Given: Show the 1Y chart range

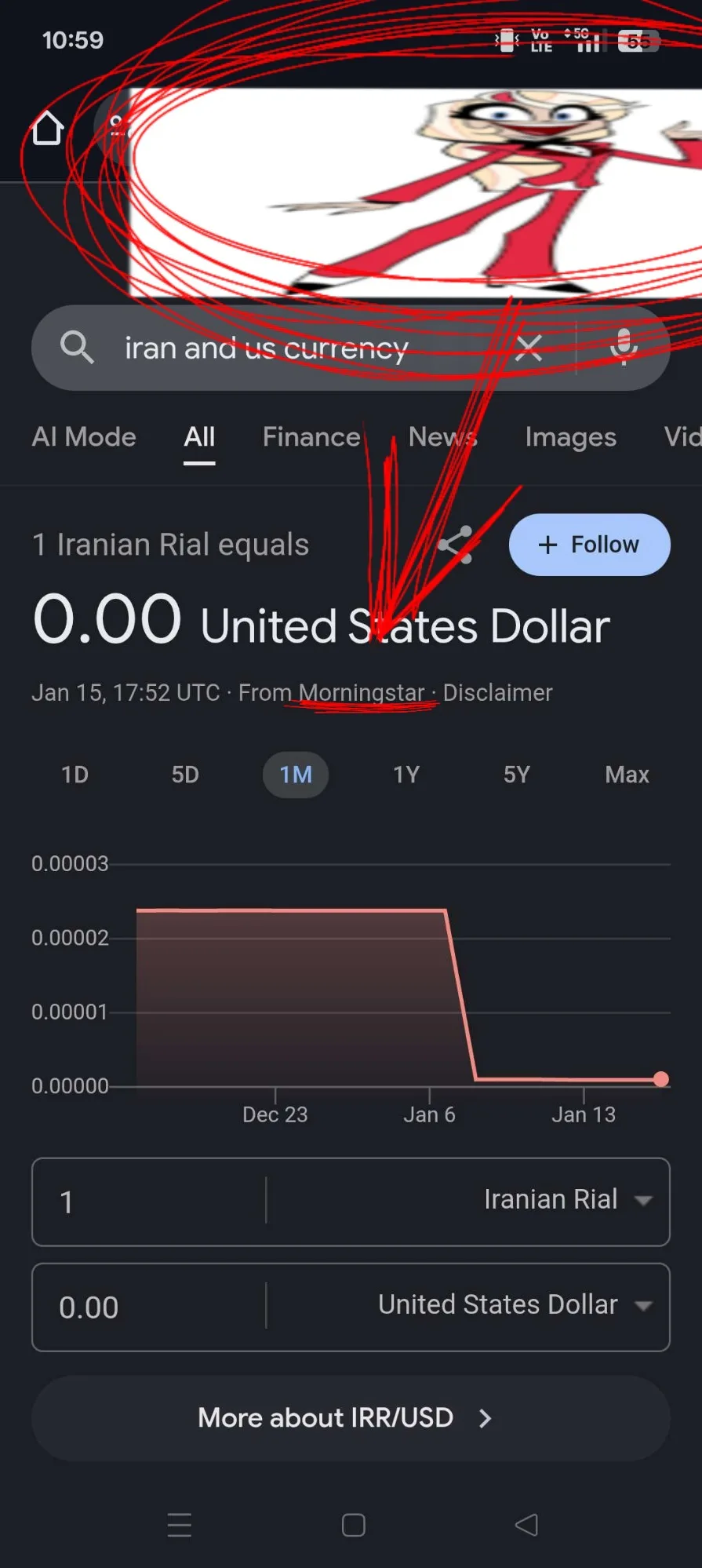Looking at the screenshot, I should 406,775.
